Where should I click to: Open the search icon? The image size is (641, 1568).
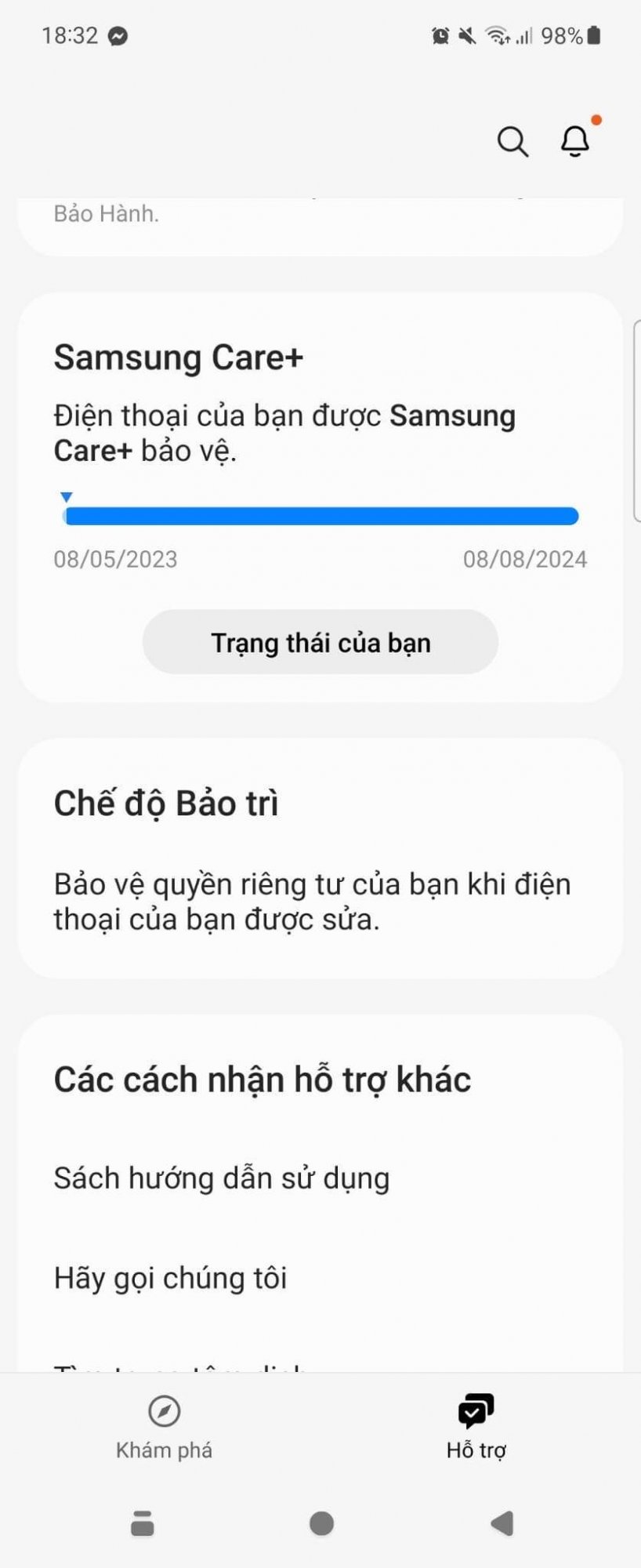tap(512, 142)
